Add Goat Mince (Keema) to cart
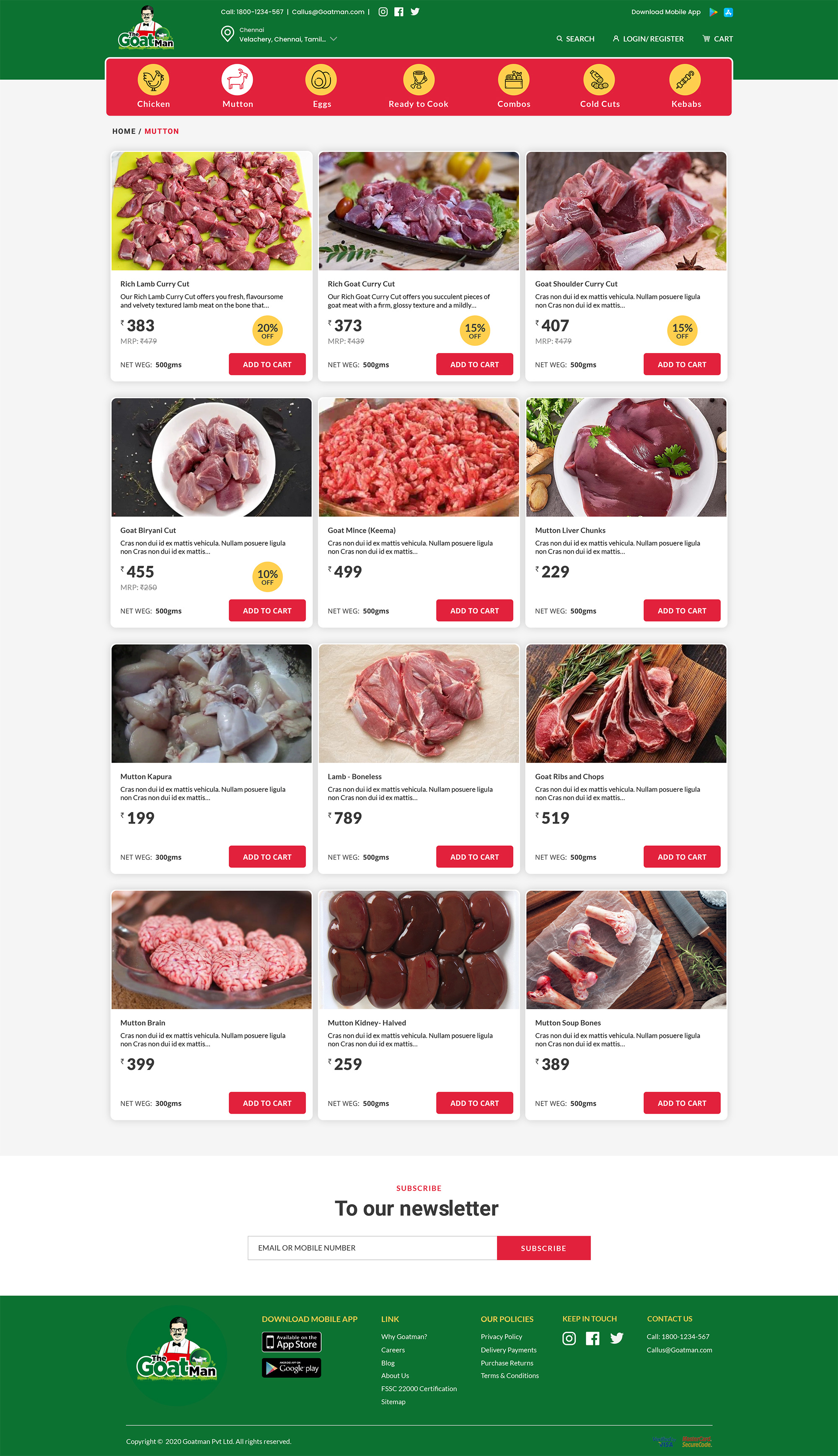 pyautogui.click(x=474, y=610)
